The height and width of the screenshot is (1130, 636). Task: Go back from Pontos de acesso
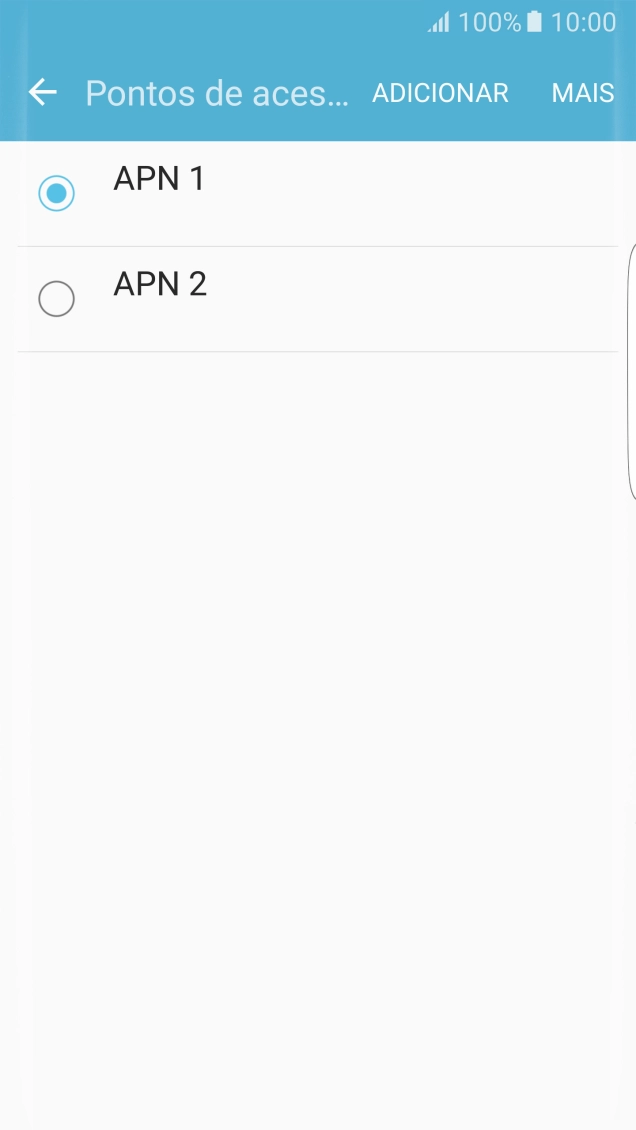point(43,93)
